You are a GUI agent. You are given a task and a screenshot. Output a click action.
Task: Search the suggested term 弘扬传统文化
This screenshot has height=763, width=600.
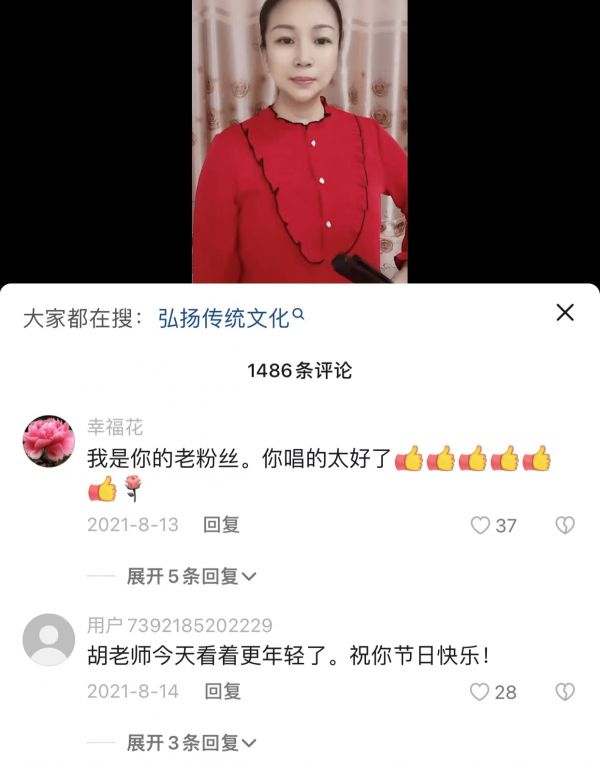coord(230,318)
